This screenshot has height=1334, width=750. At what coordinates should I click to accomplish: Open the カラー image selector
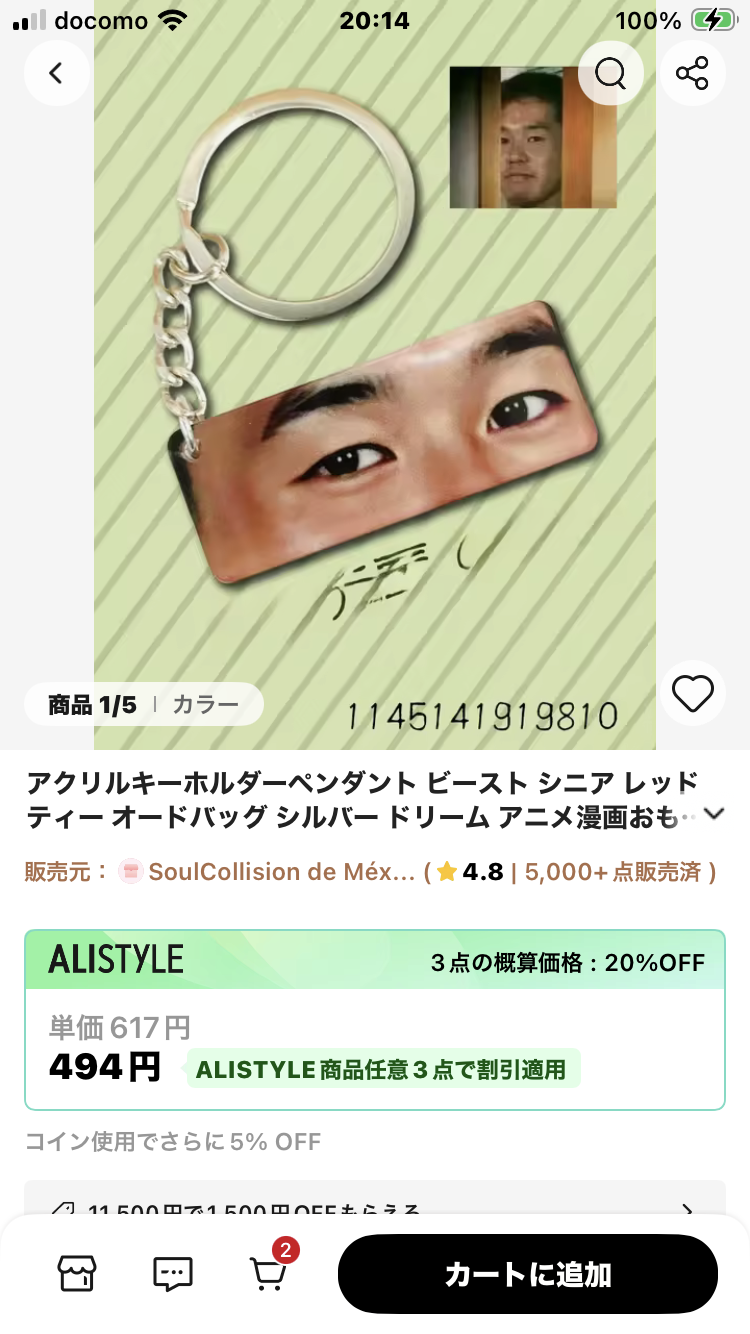click(x=206, y=704)
